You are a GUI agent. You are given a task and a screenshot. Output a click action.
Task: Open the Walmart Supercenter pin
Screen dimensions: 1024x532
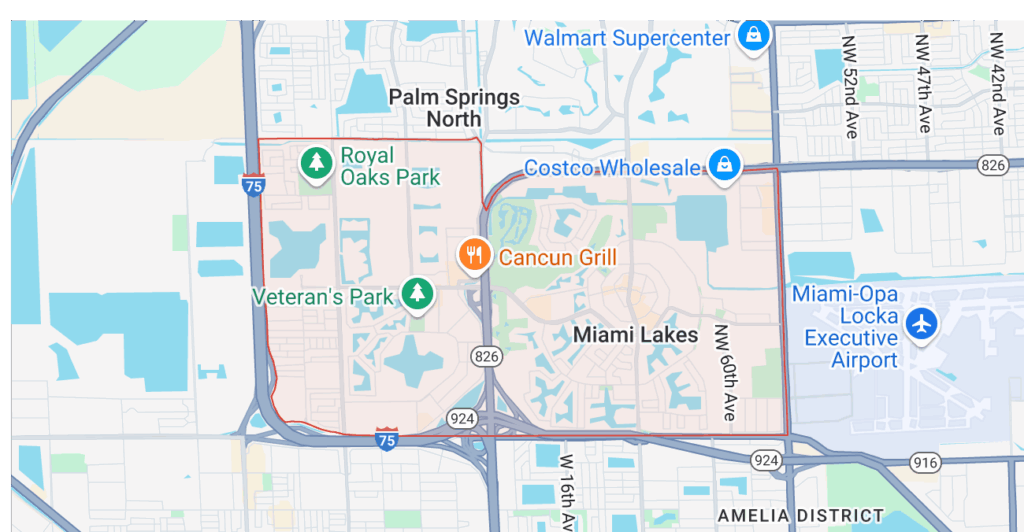click(x=751, y=37)
